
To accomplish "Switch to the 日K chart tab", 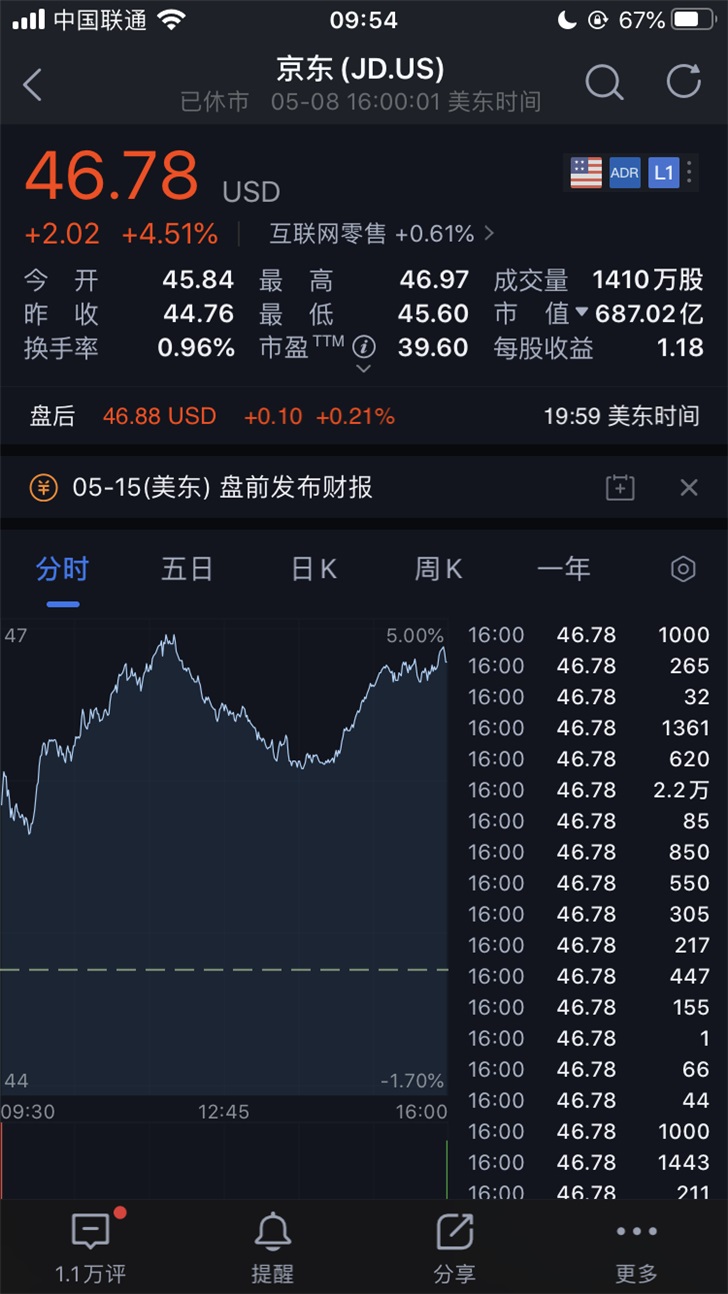I will coord(314,569).
